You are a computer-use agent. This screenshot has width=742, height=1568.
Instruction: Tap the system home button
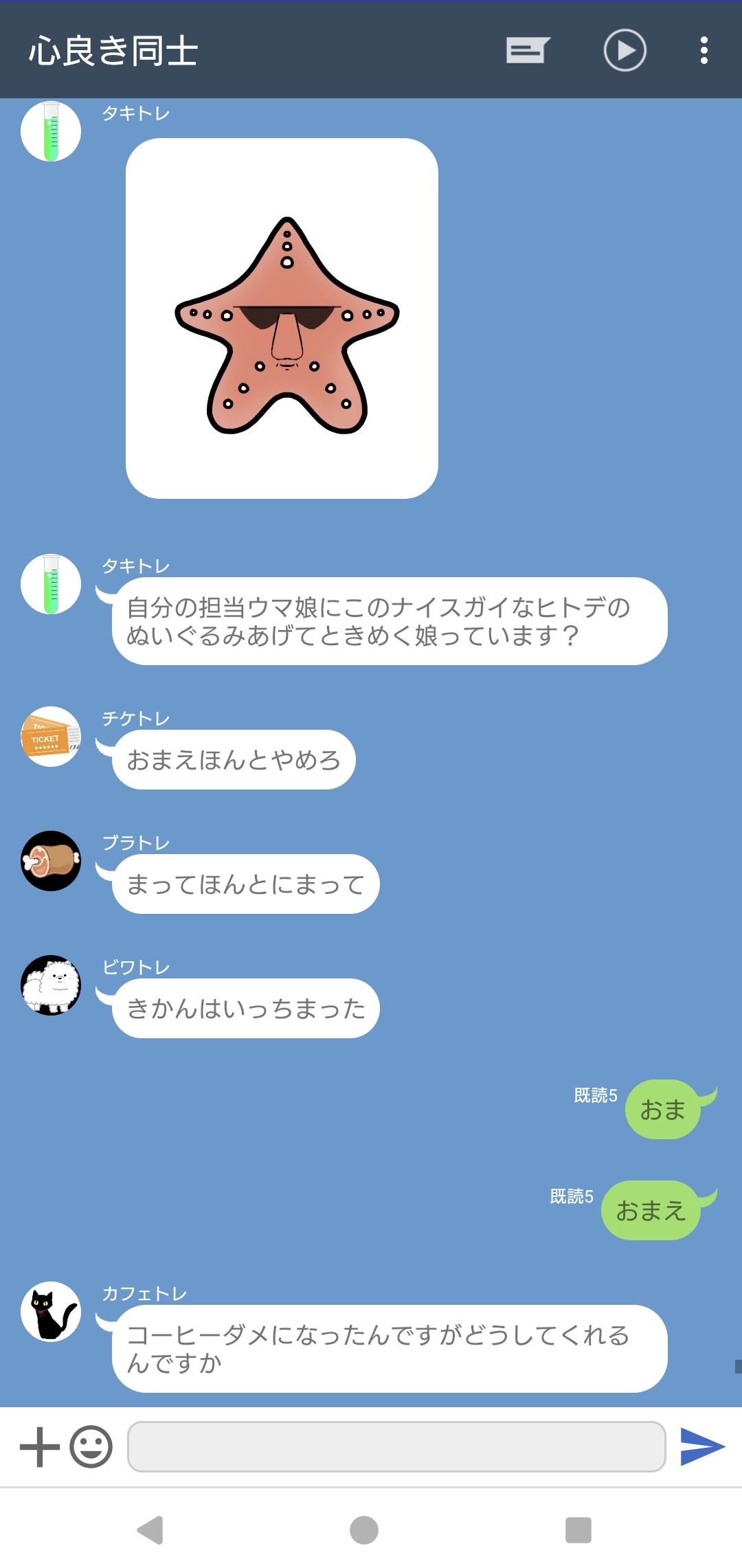364,1530
